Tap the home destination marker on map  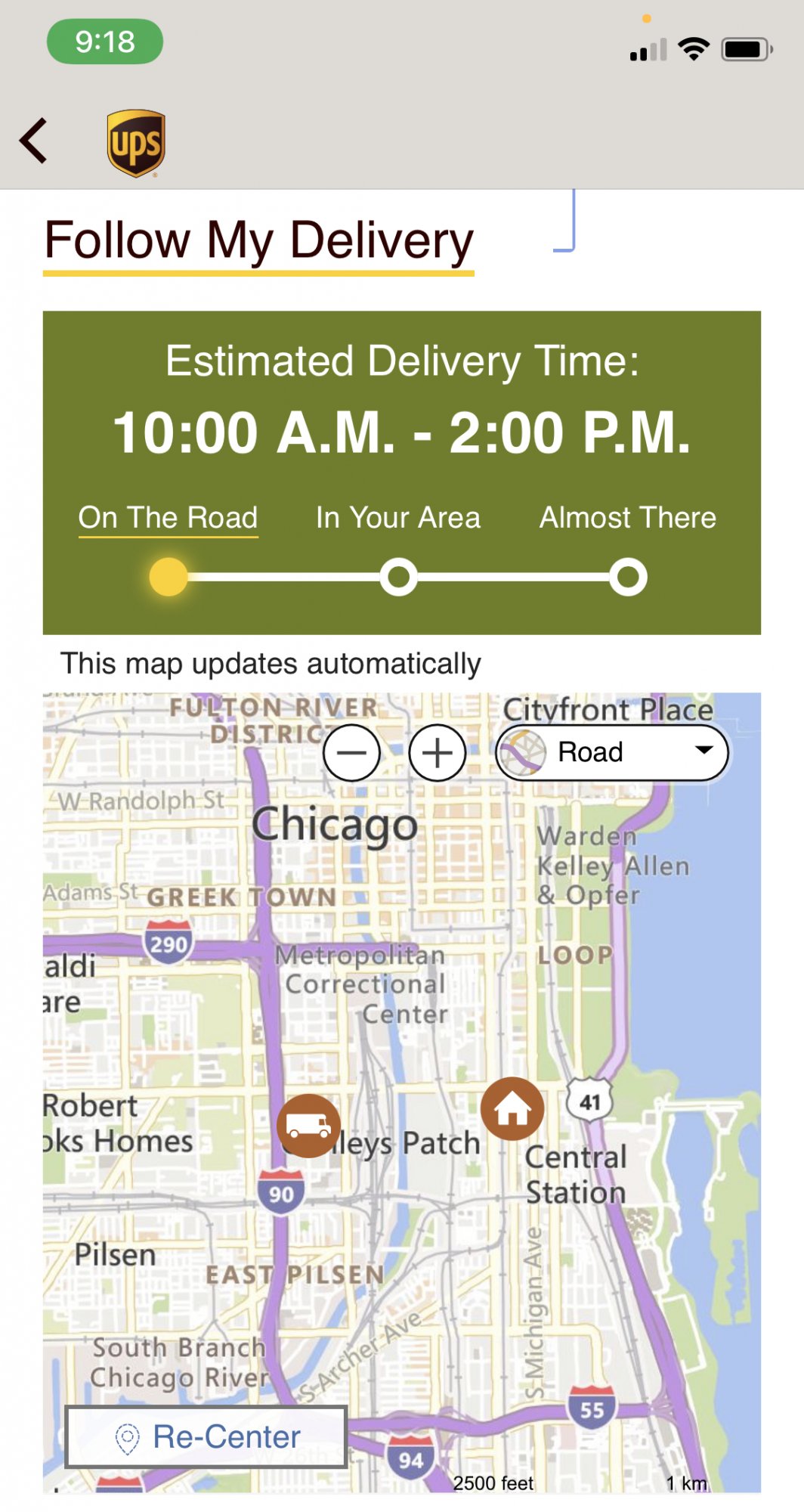(x=512, y=1109)
